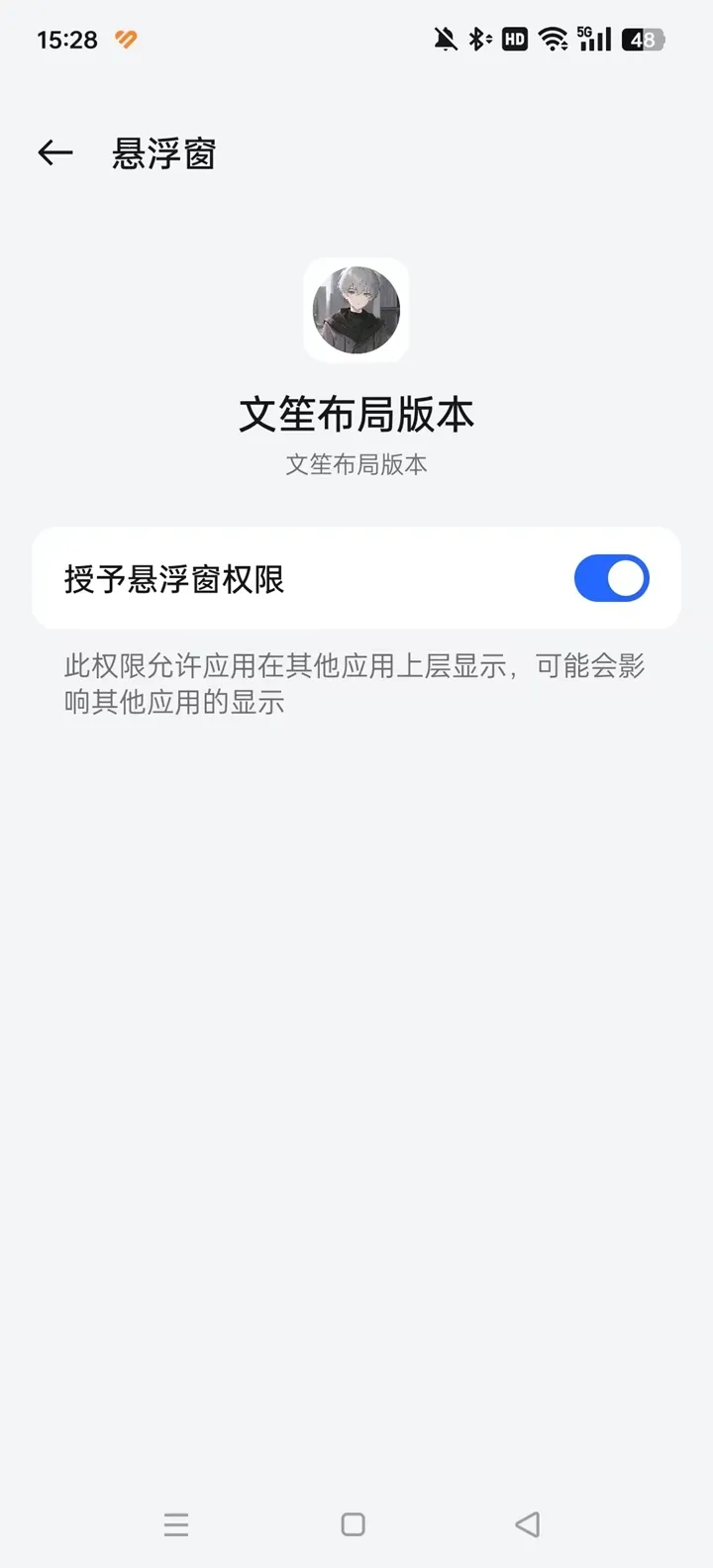The width and height of the screenshot is (713, 1568).
Task: Tap the Bluetooth status icon
Action: click(x=475, y=39)
